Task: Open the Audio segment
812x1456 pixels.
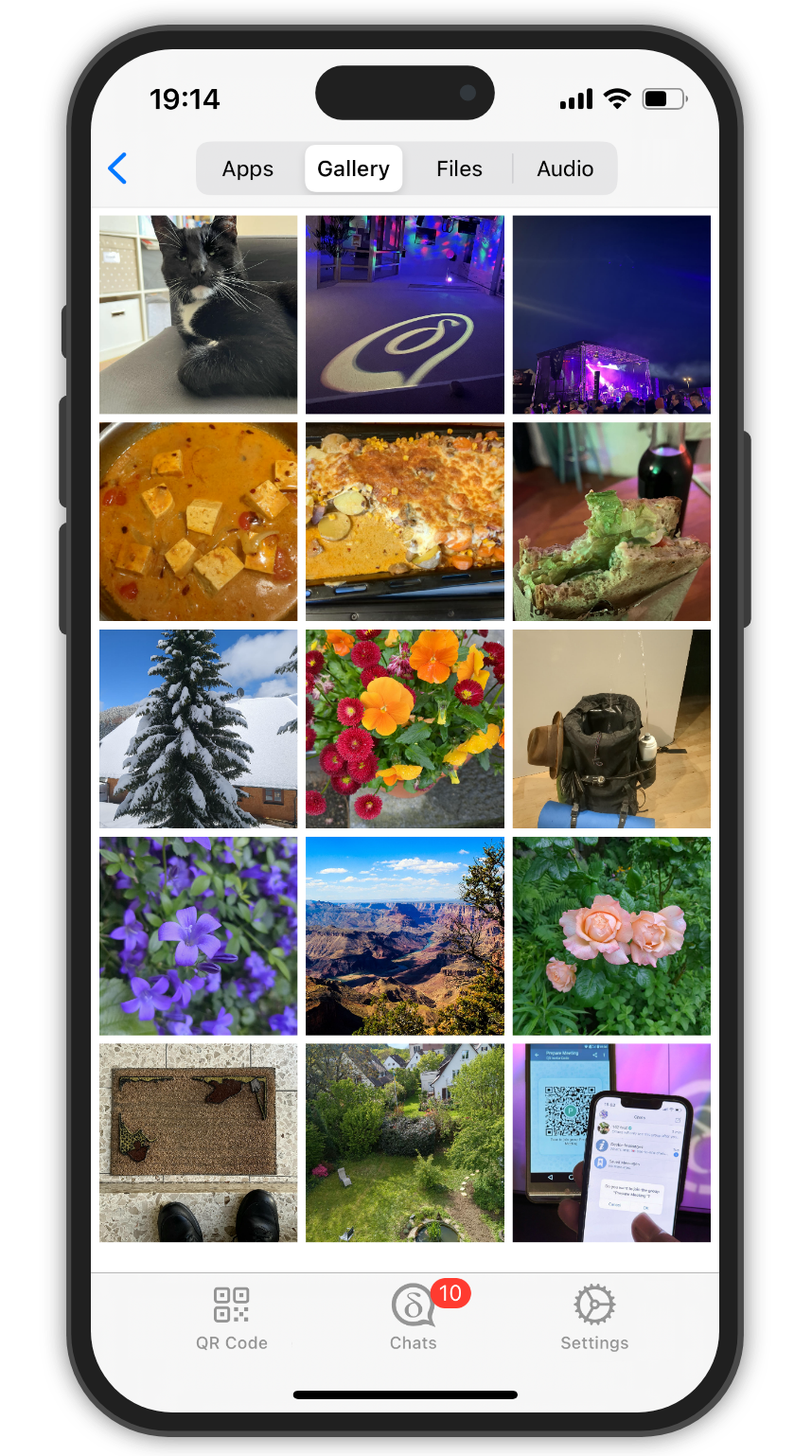Action: 565,169
